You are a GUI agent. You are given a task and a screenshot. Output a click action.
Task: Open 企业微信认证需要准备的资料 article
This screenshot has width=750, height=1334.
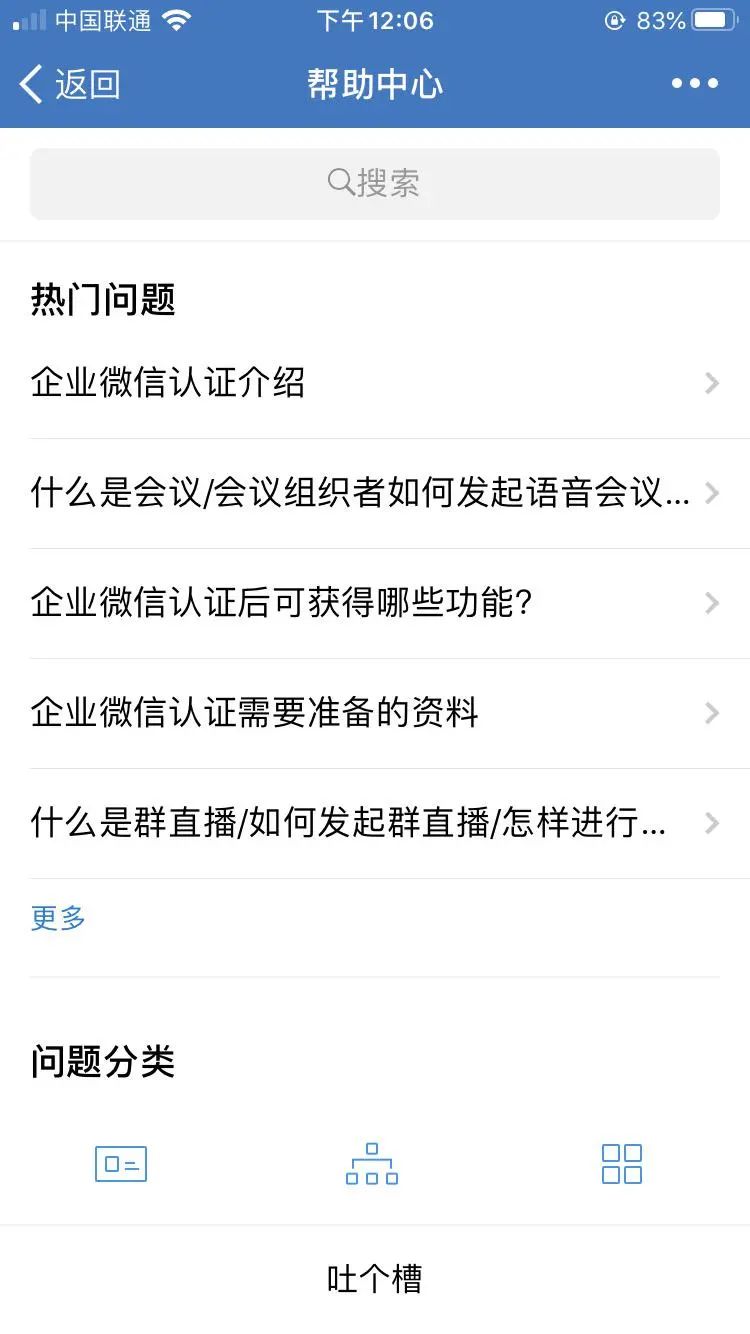coord(375,713)
